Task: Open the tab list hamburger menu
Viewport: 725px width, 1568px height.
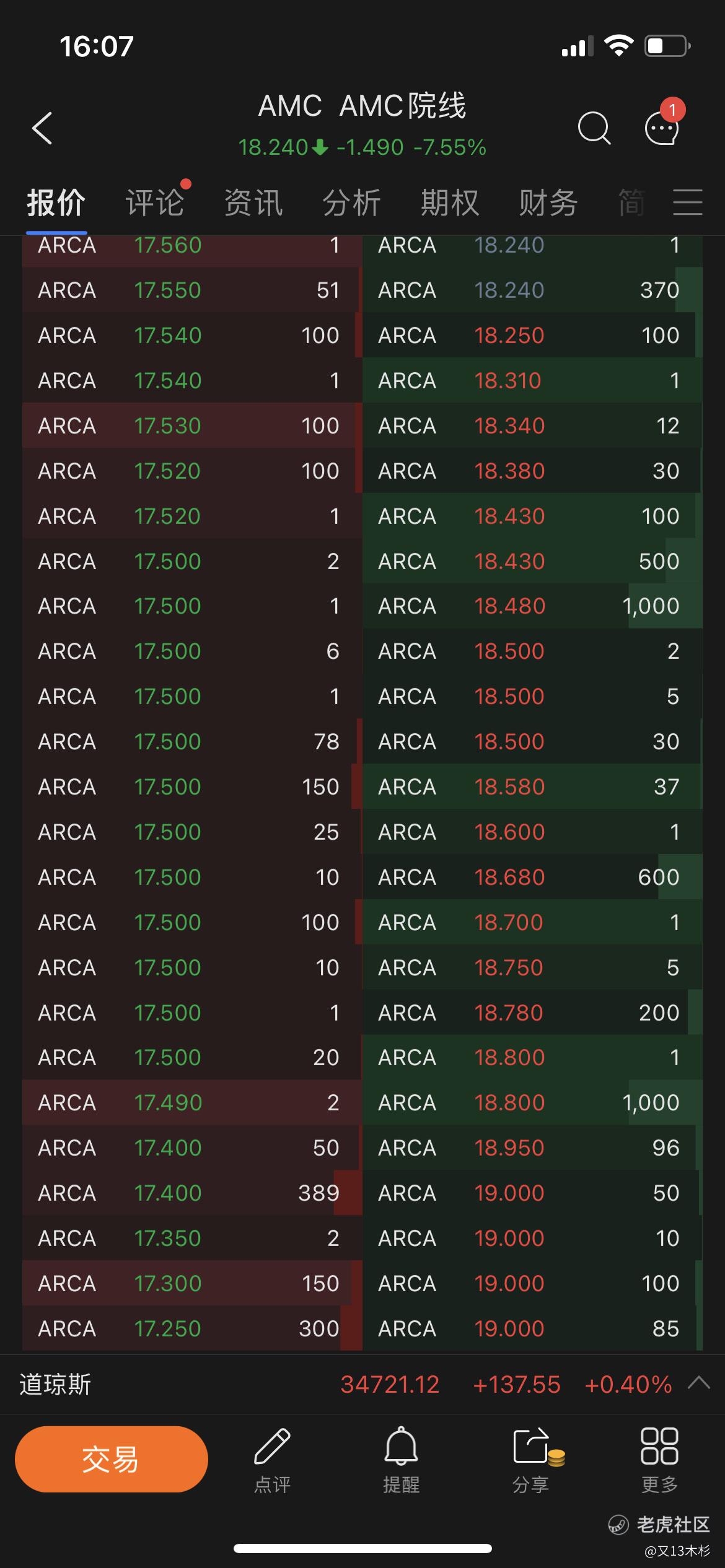Action: [688, 203]
